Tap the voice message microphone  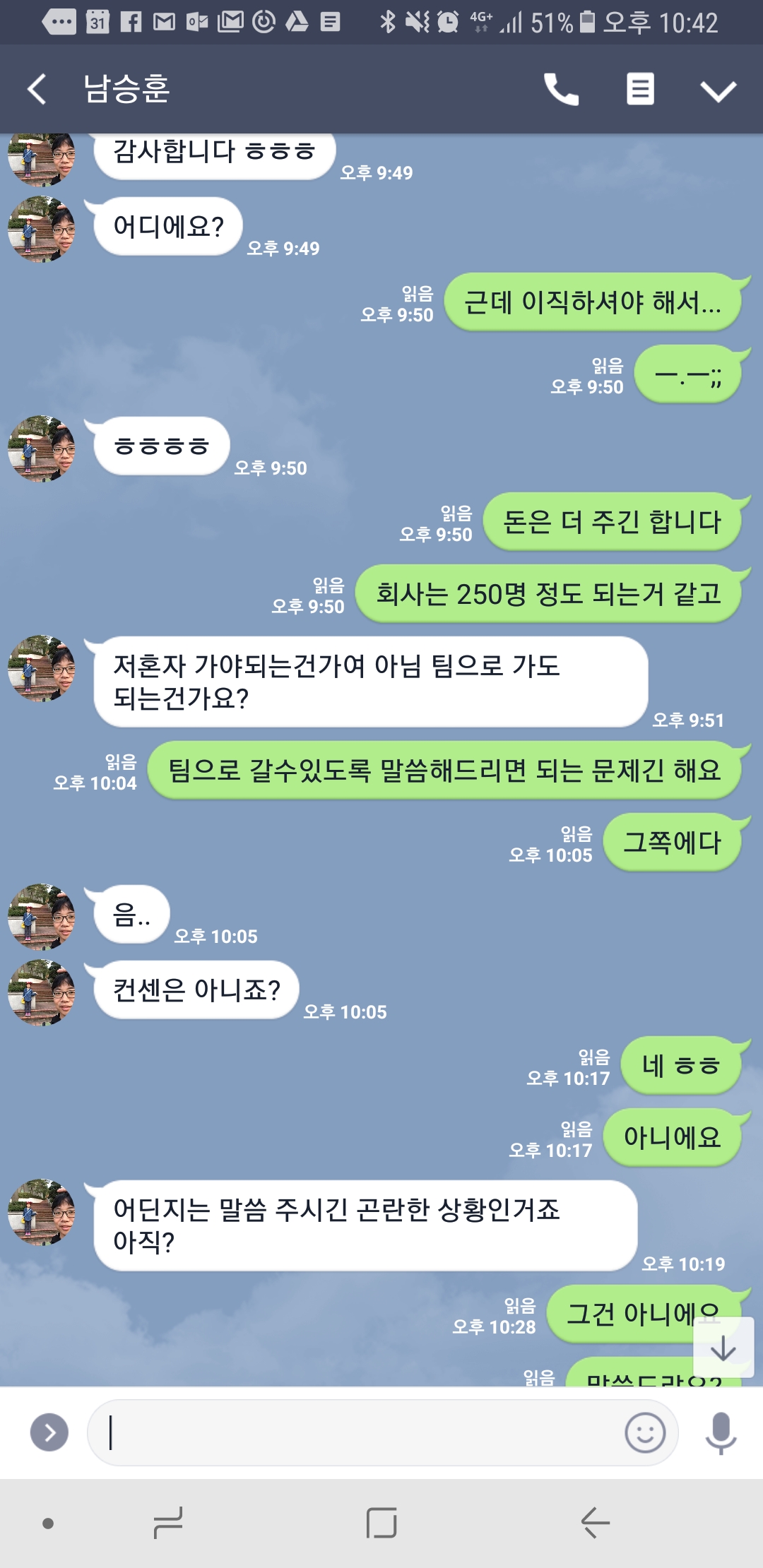pos(721,1432)
